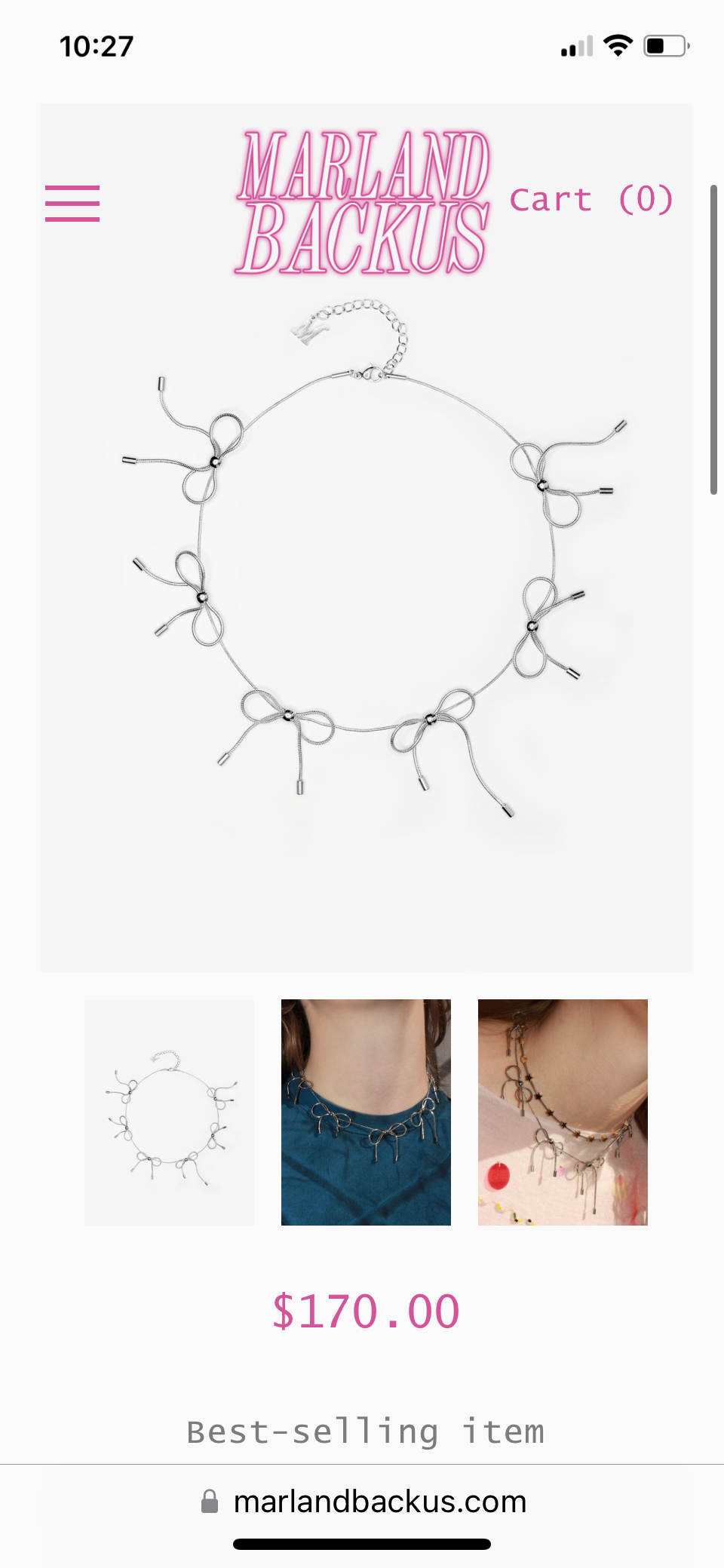The height and width of the screenshot is (1568, 724).
Task: Go to homepage via Marland Backus logo
Action: [363, 202]
